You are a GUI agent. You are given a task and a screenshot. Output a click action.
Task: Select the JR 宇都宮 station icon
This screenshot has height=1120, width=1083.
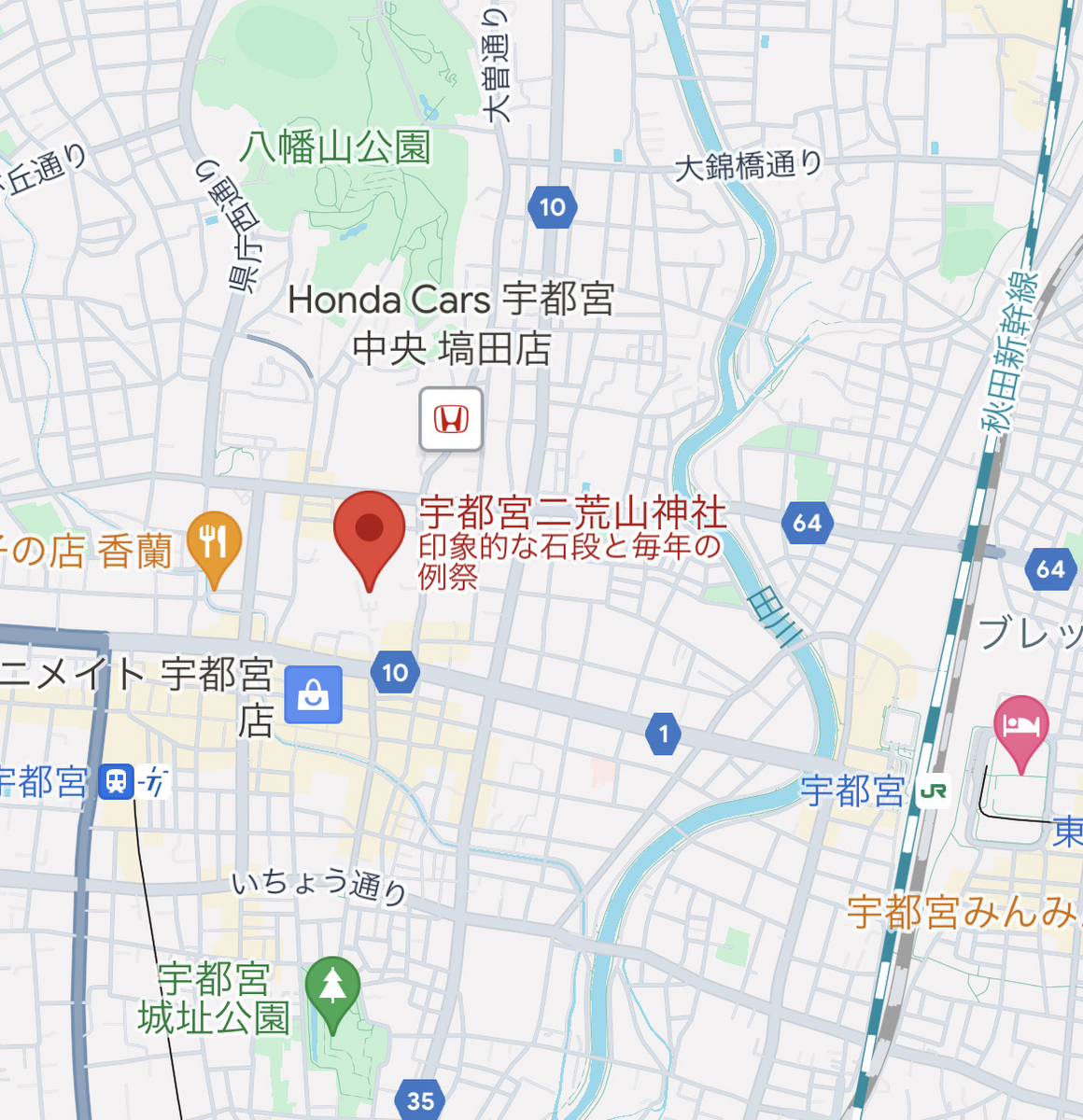[x=933, y=791]
